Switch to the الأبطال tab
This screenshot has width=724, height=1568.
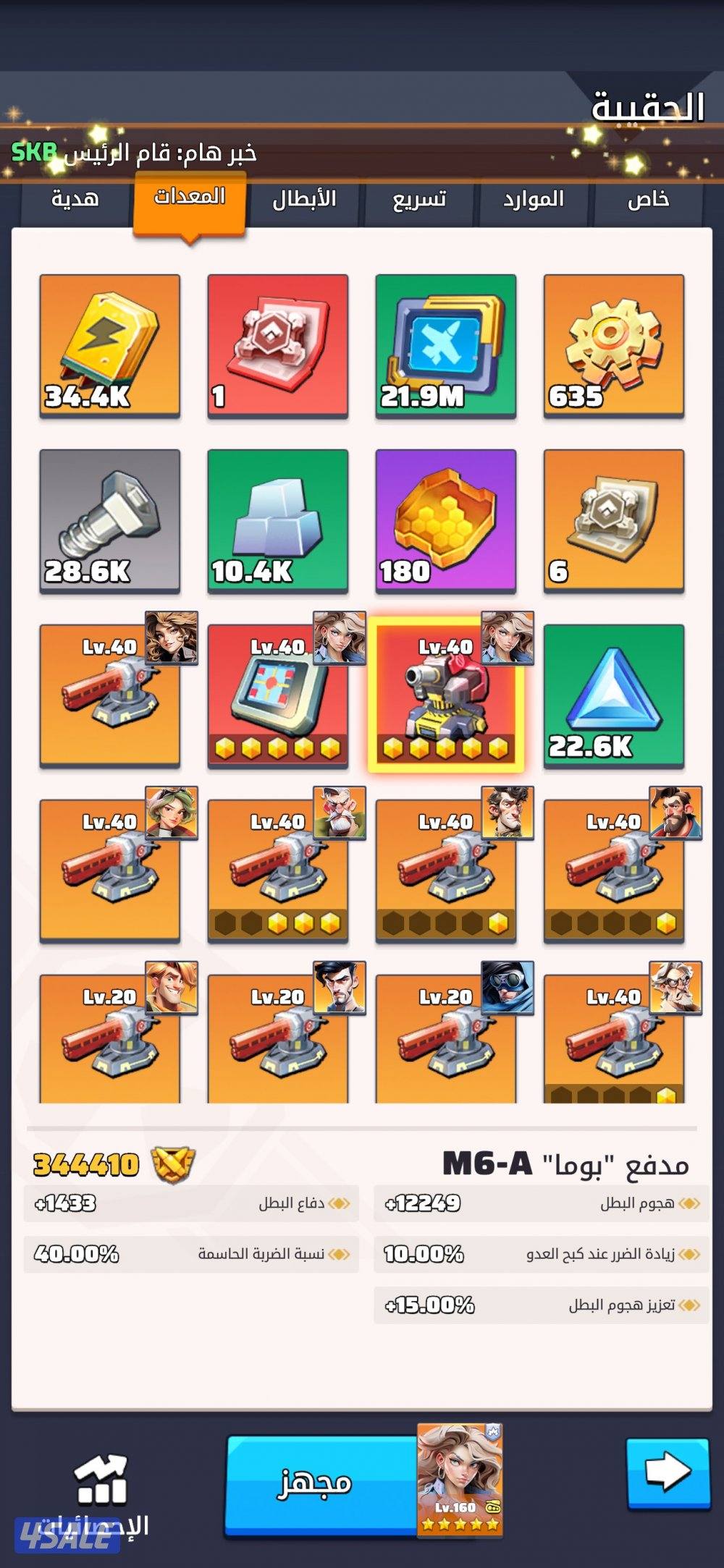coord(304,199)
